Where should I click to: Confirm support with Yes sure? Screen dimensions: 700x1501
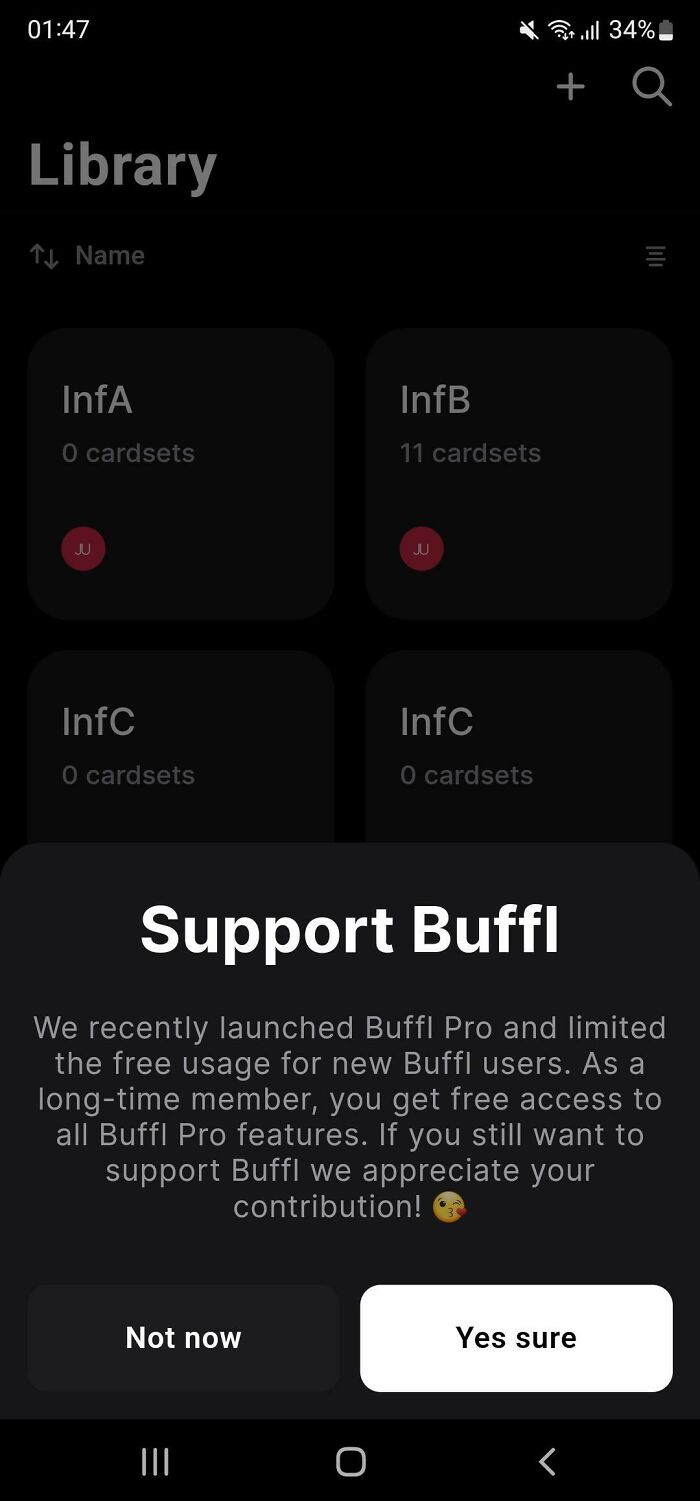(516, 1338)
